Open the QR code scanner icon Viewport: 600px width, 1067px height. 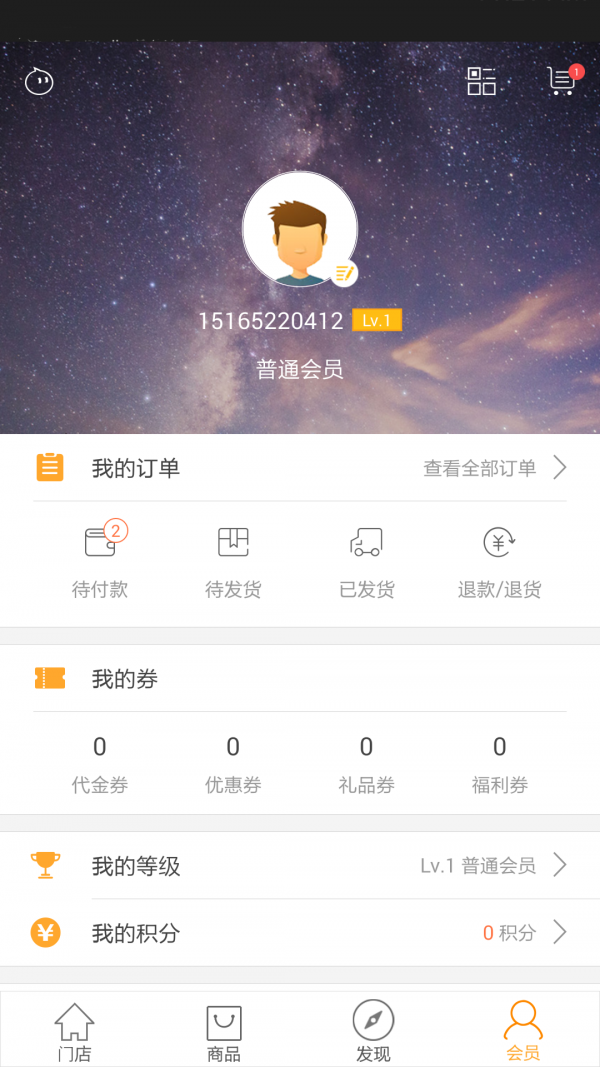481,81
